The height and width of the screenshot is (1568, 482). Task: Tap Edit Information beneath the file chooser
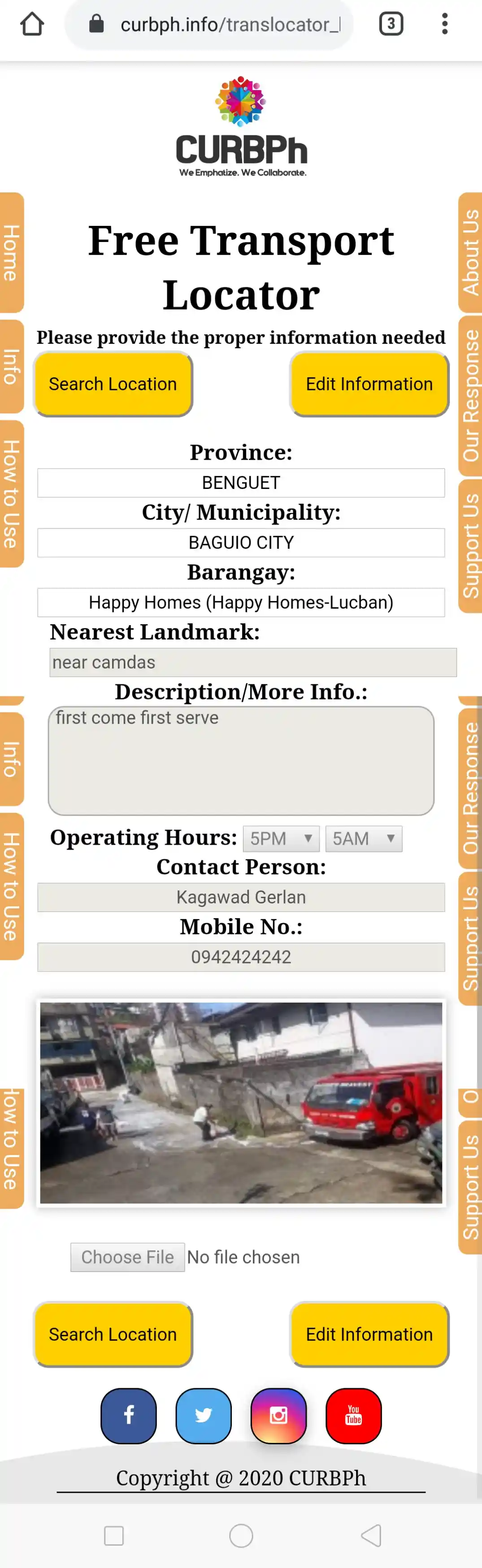tap(369, 1334)
